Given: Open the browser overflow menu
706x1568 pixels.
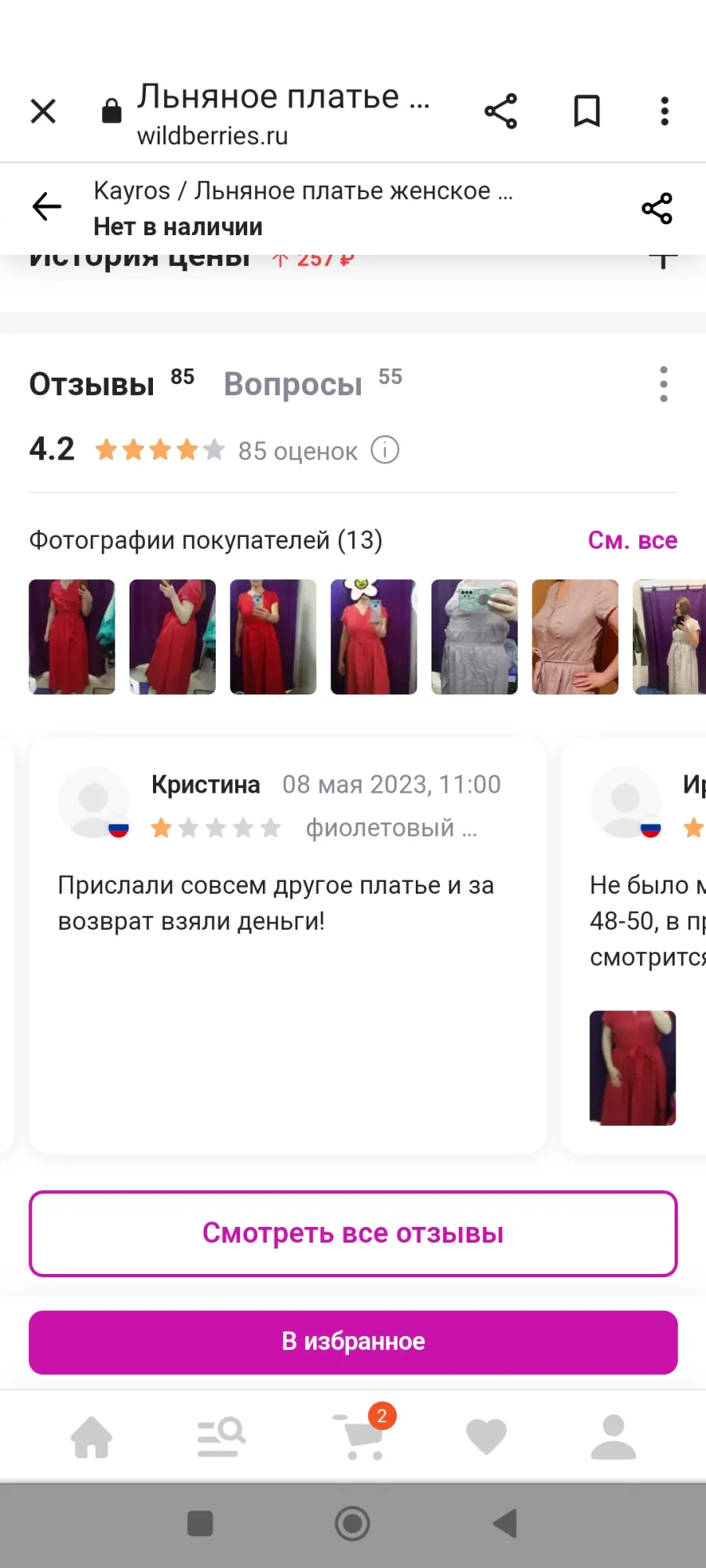Looking at the screenshot, I should point(664,111).
